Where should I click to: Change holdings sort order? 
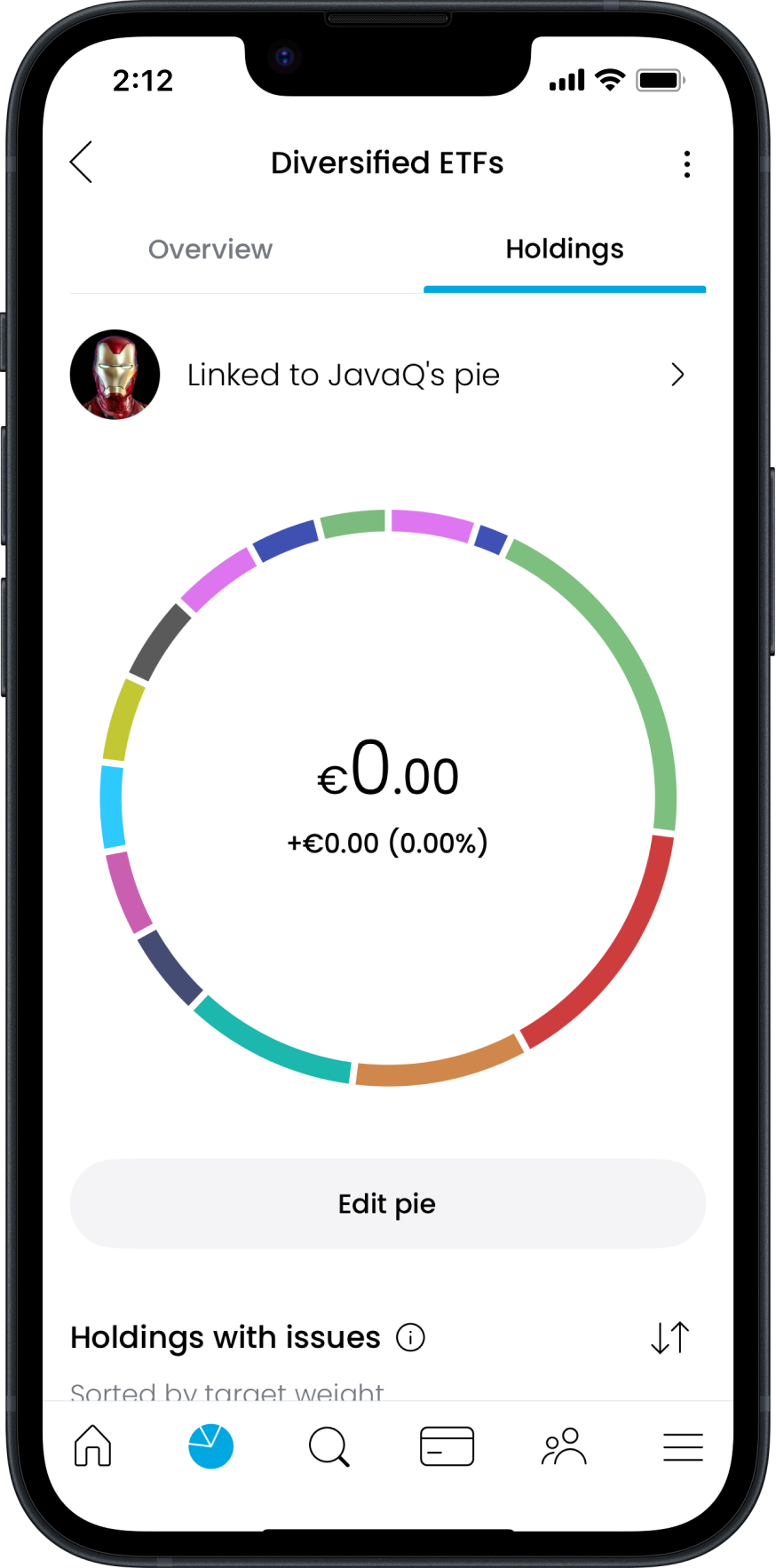(x=669, y=1337)
